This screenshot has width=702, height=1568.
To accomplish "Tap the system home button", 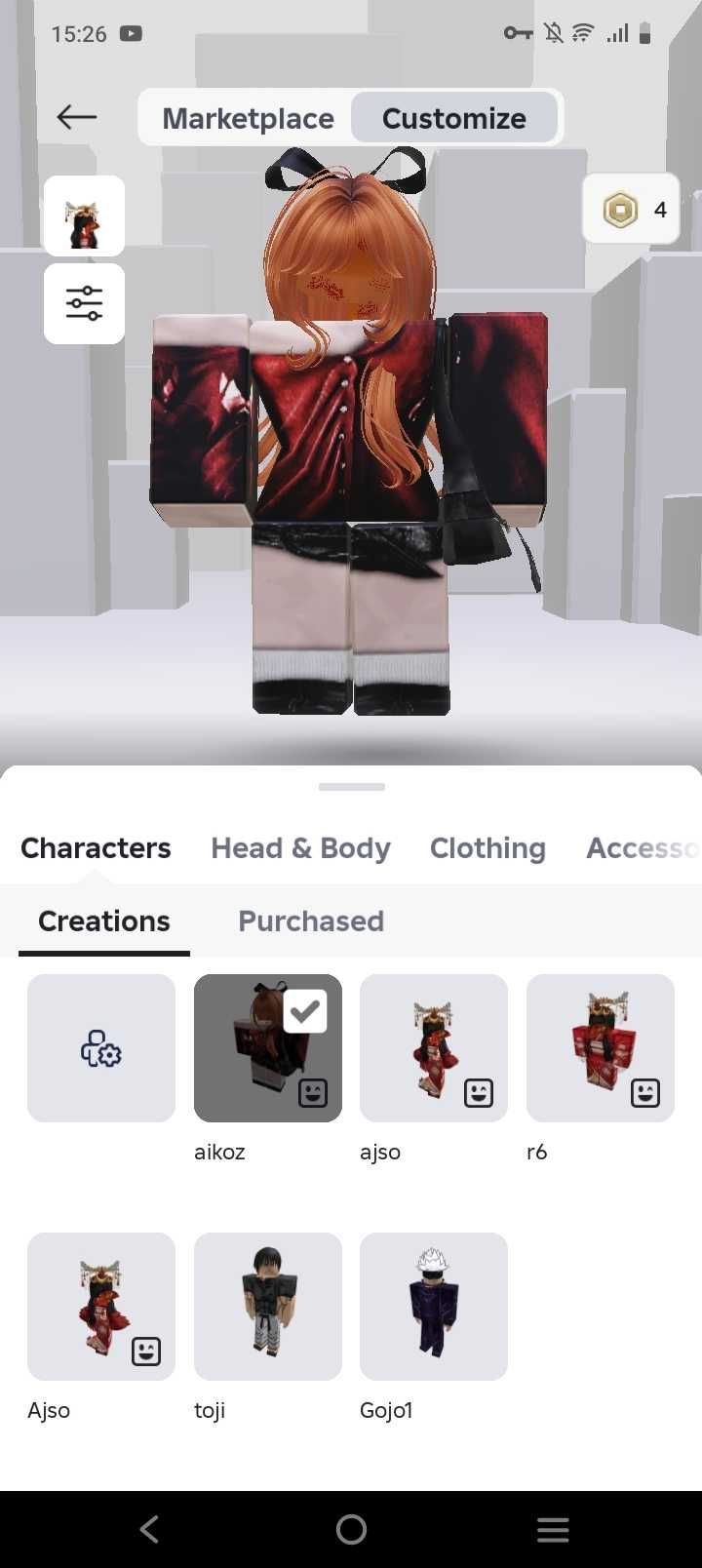I will (x=351, y=1529).
